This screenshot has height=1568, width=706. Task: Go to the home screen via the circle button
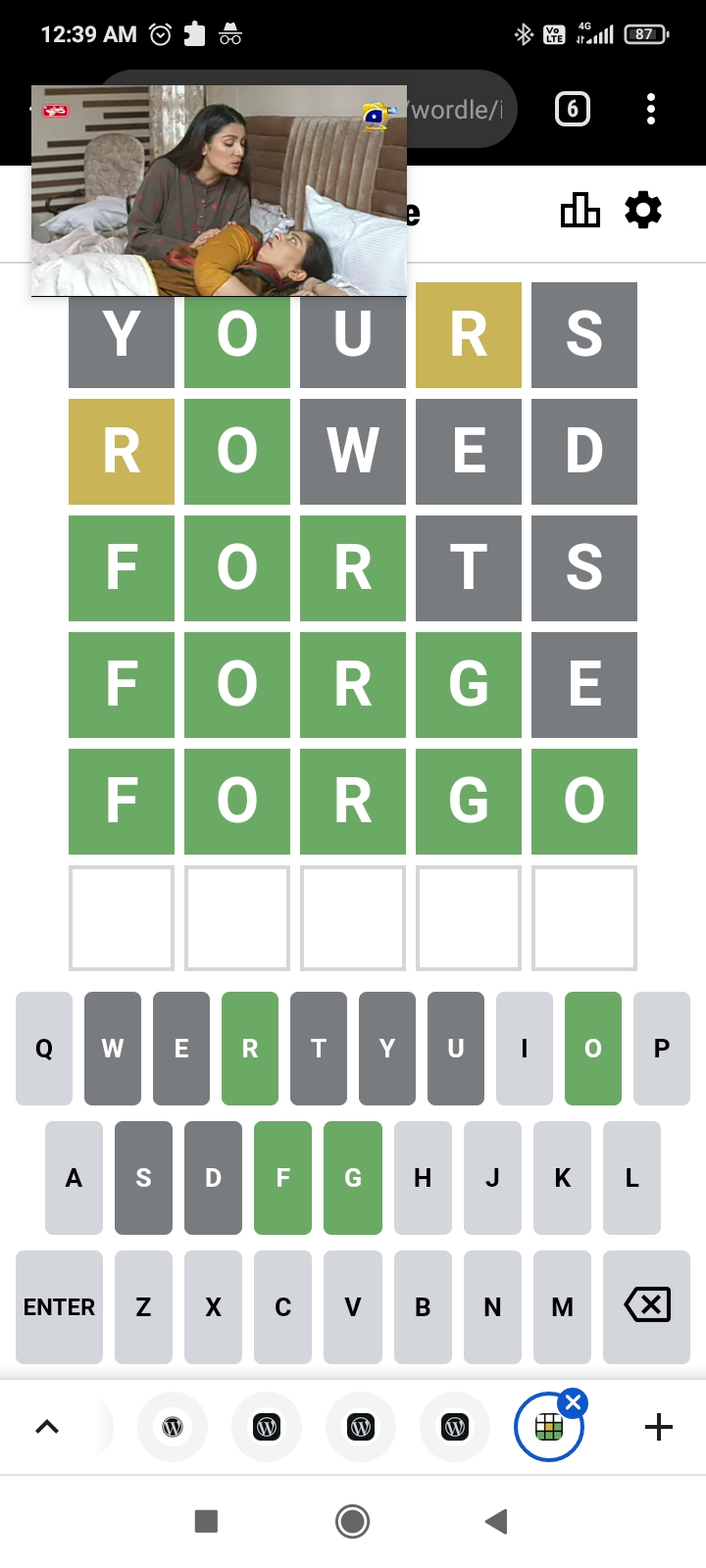352,1521
